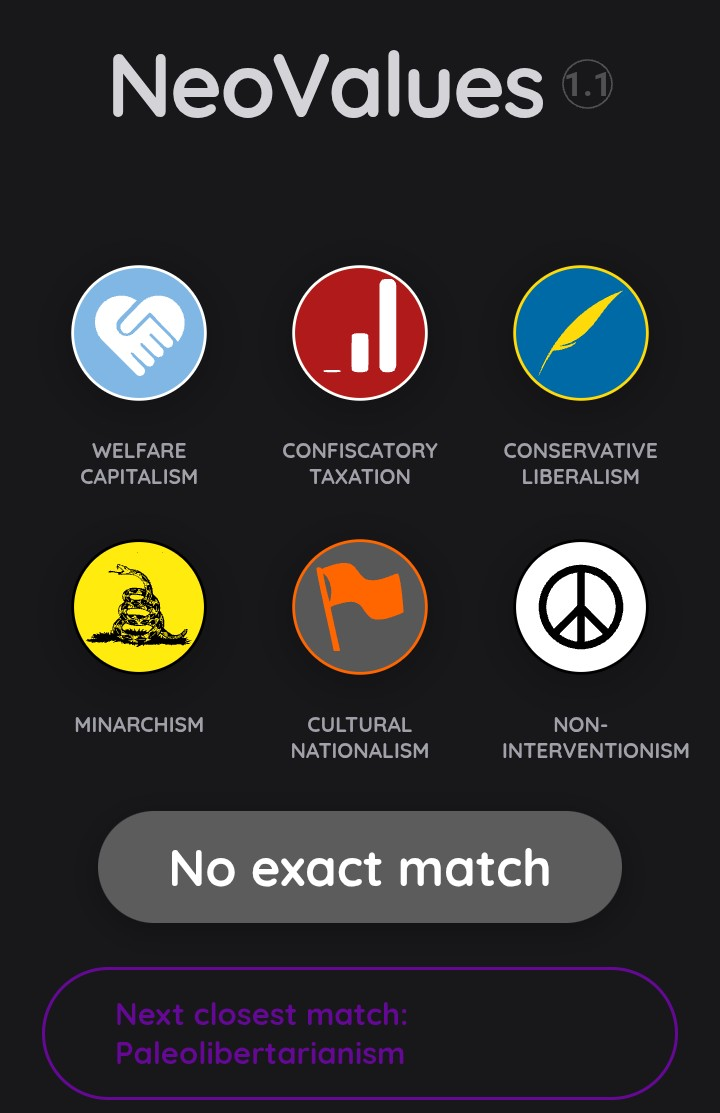Tap the No exact match button
This screenshot has height=1113, width=720.
pyautogui.click(x=360, y=867)
